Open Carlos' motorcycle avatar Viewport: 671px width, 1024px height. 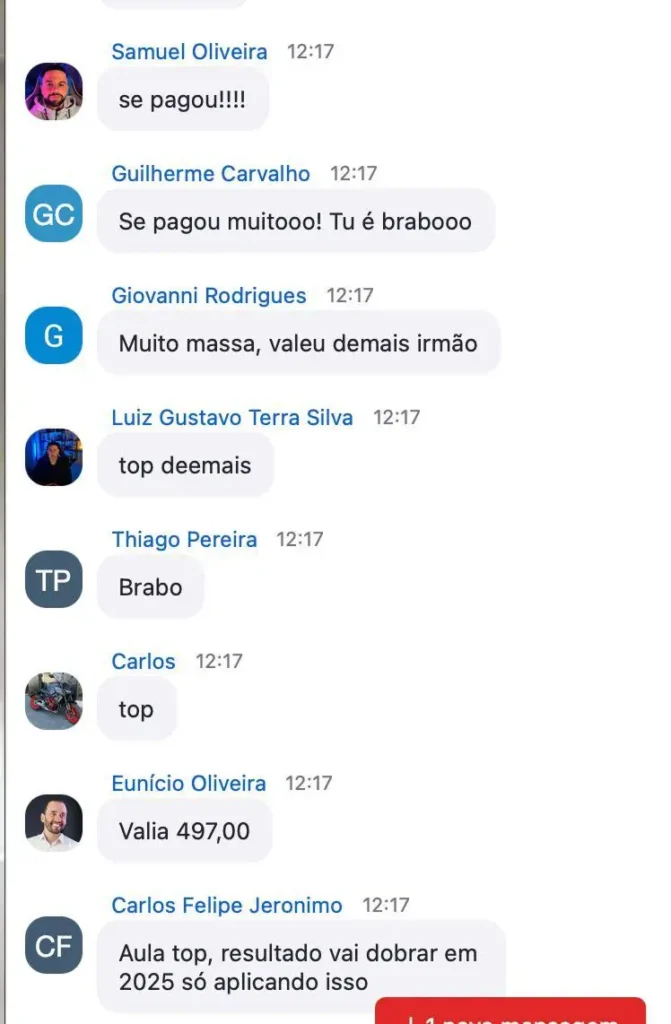pyautogui.click(x=54, y=701)
